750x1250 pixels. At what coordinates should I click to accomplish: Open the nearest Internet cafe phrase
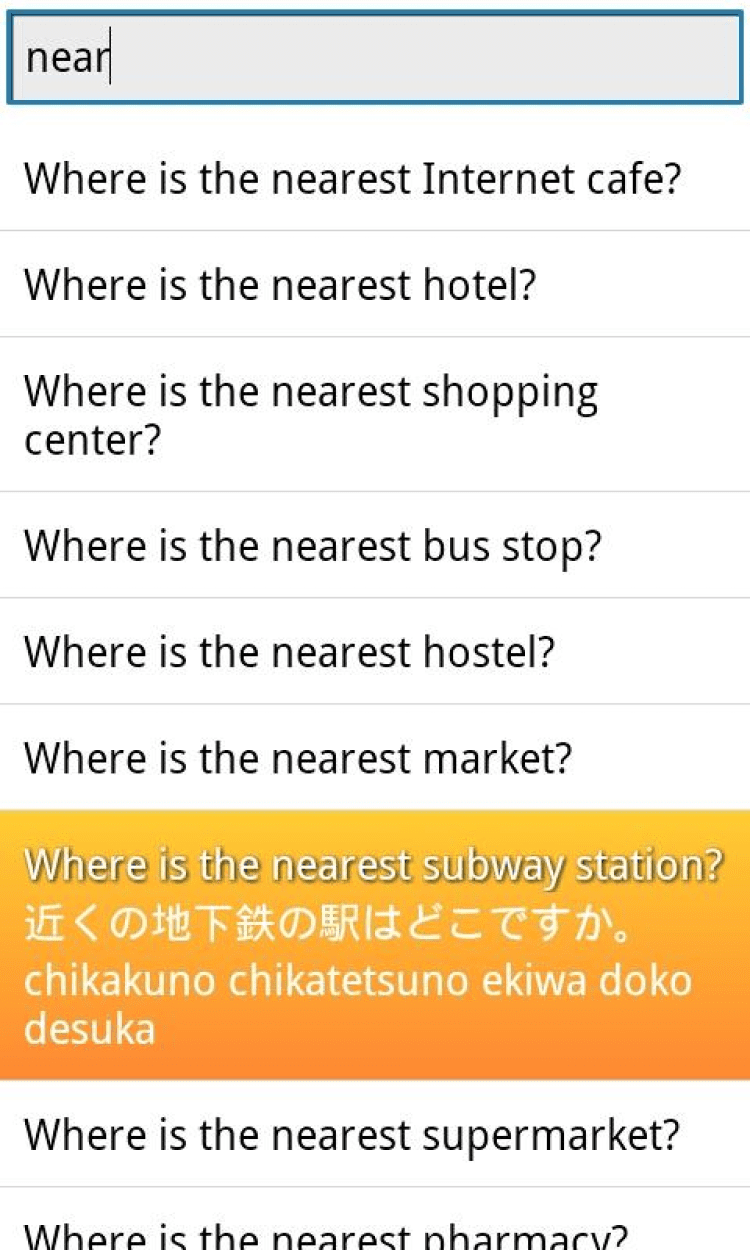click(x=353, y=180)
